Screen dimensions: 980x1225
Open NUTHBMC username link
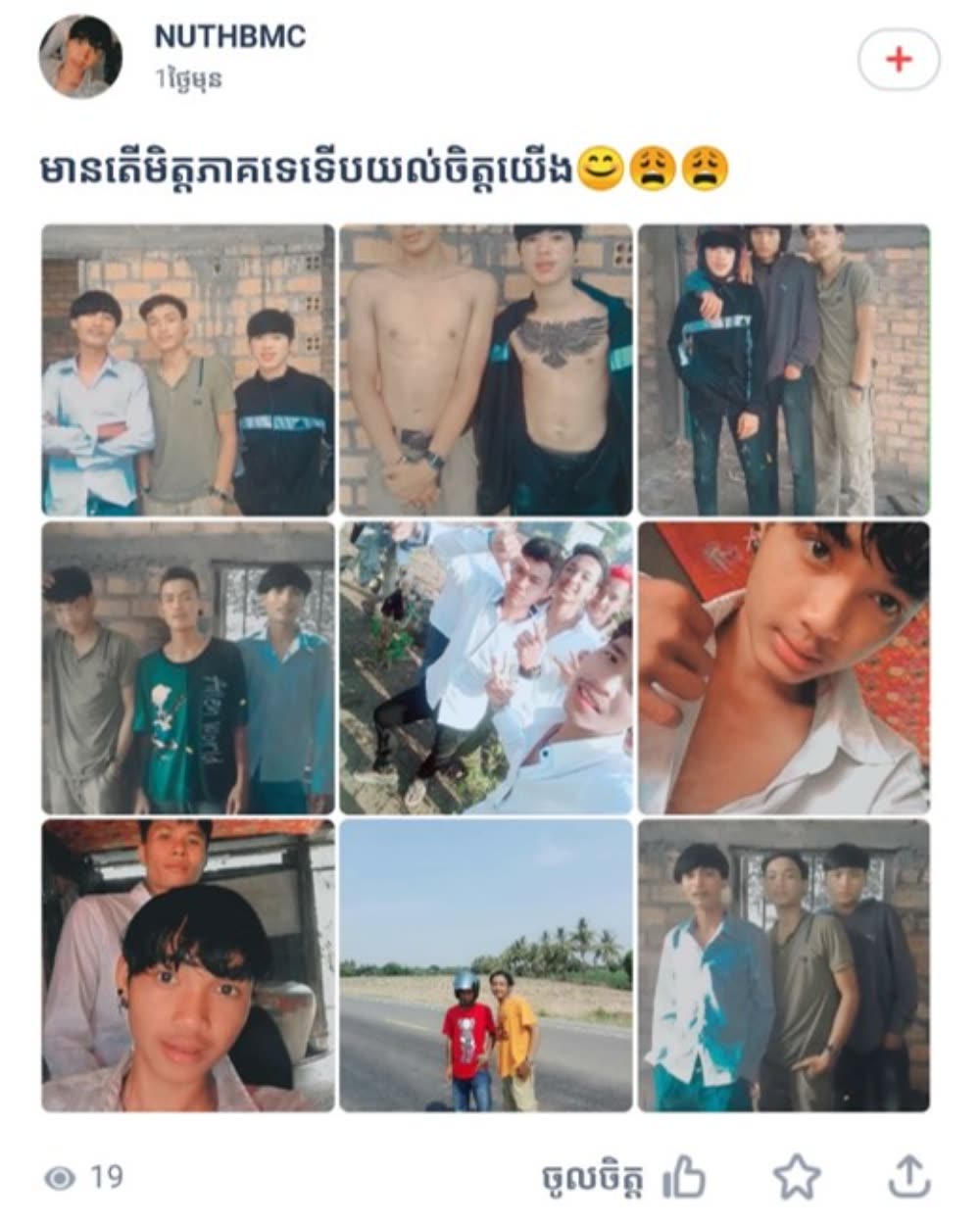pyautogui.click(x=230, y=37)
